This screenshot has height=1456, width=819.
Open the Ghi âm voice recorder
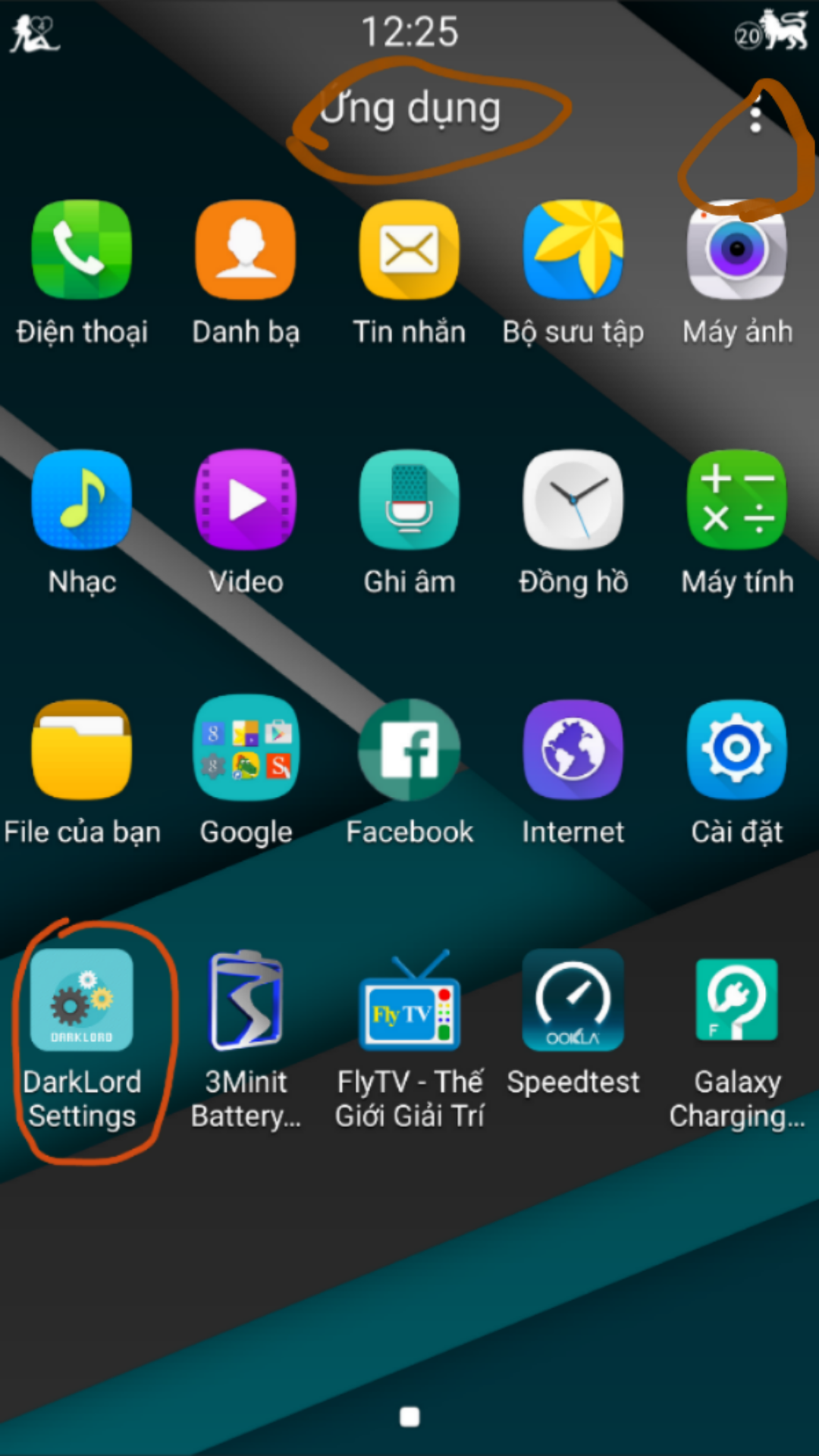point(409,500)
